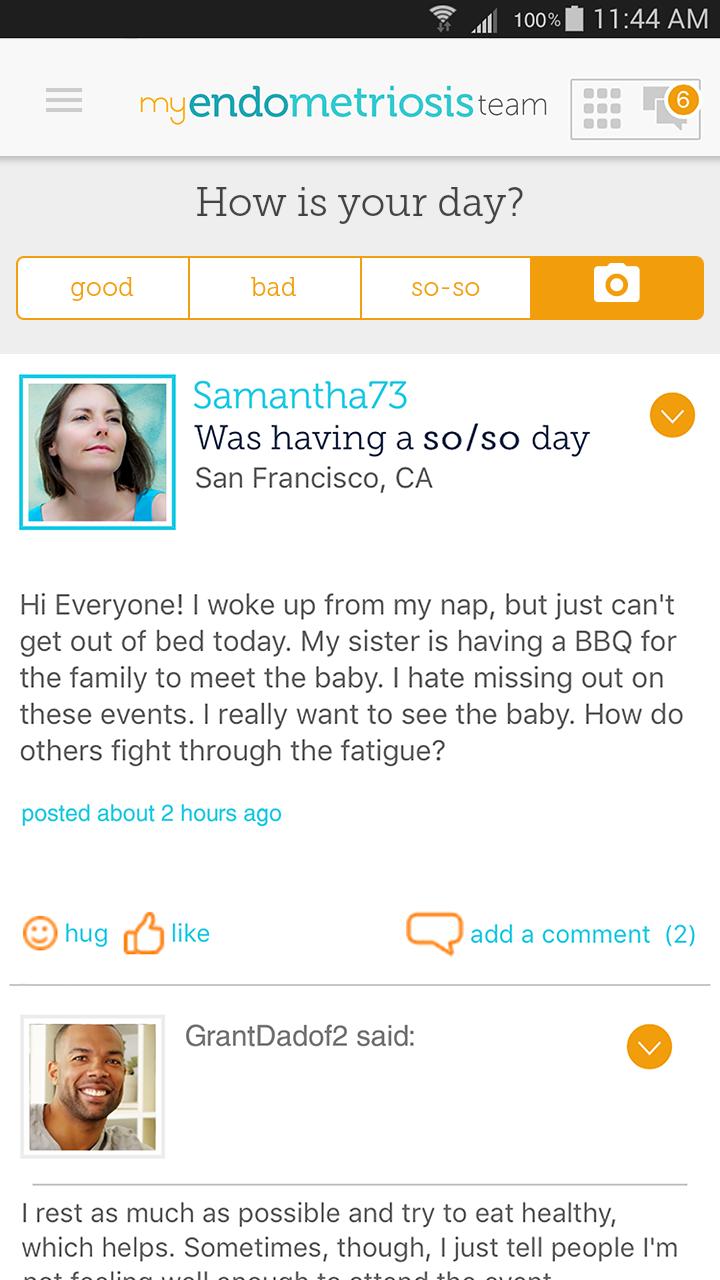View GrantDadof2's profile picture

pyautogui.click(x=93, y=1086)
